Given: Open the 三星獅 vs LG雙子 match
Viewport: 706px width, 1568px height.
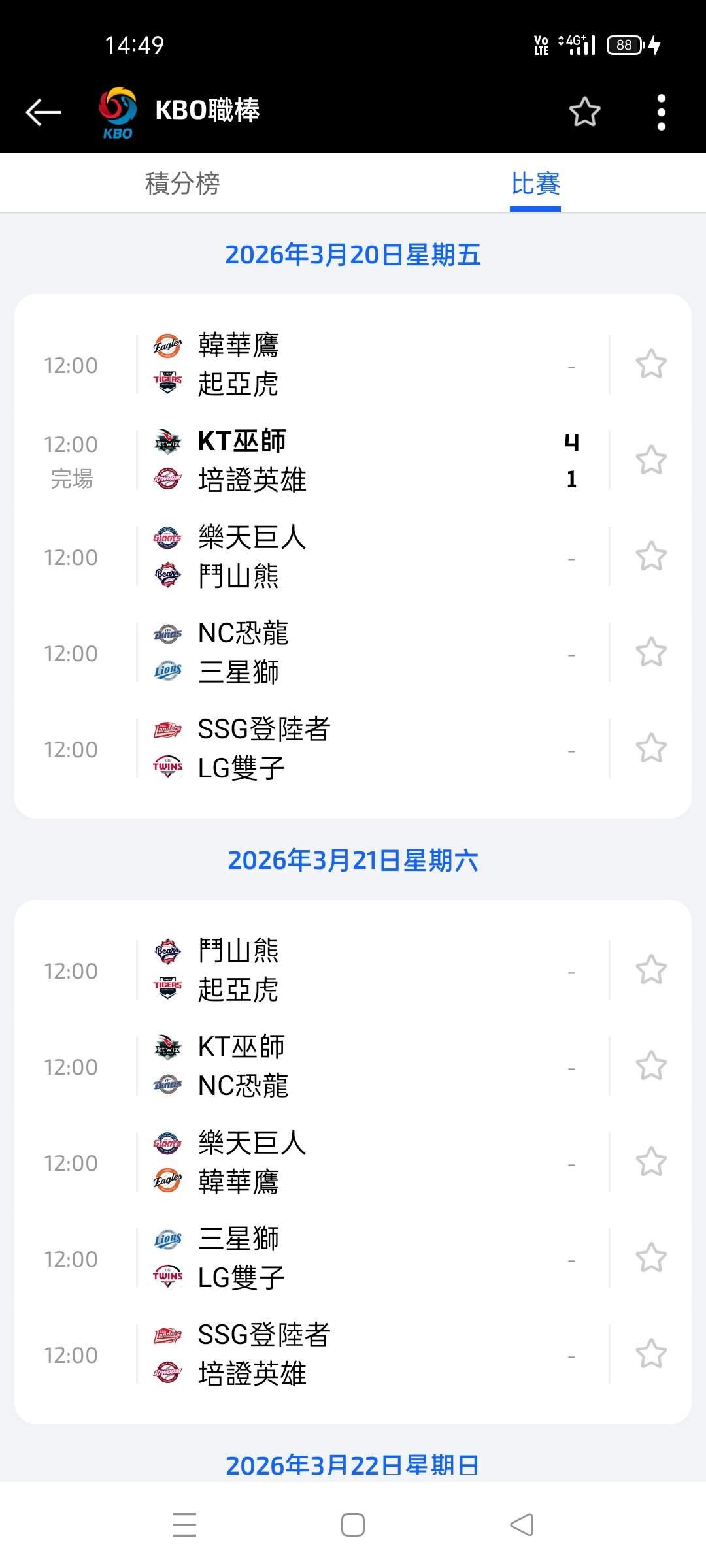Looking at the screenshot, I should pos(353,1258).
